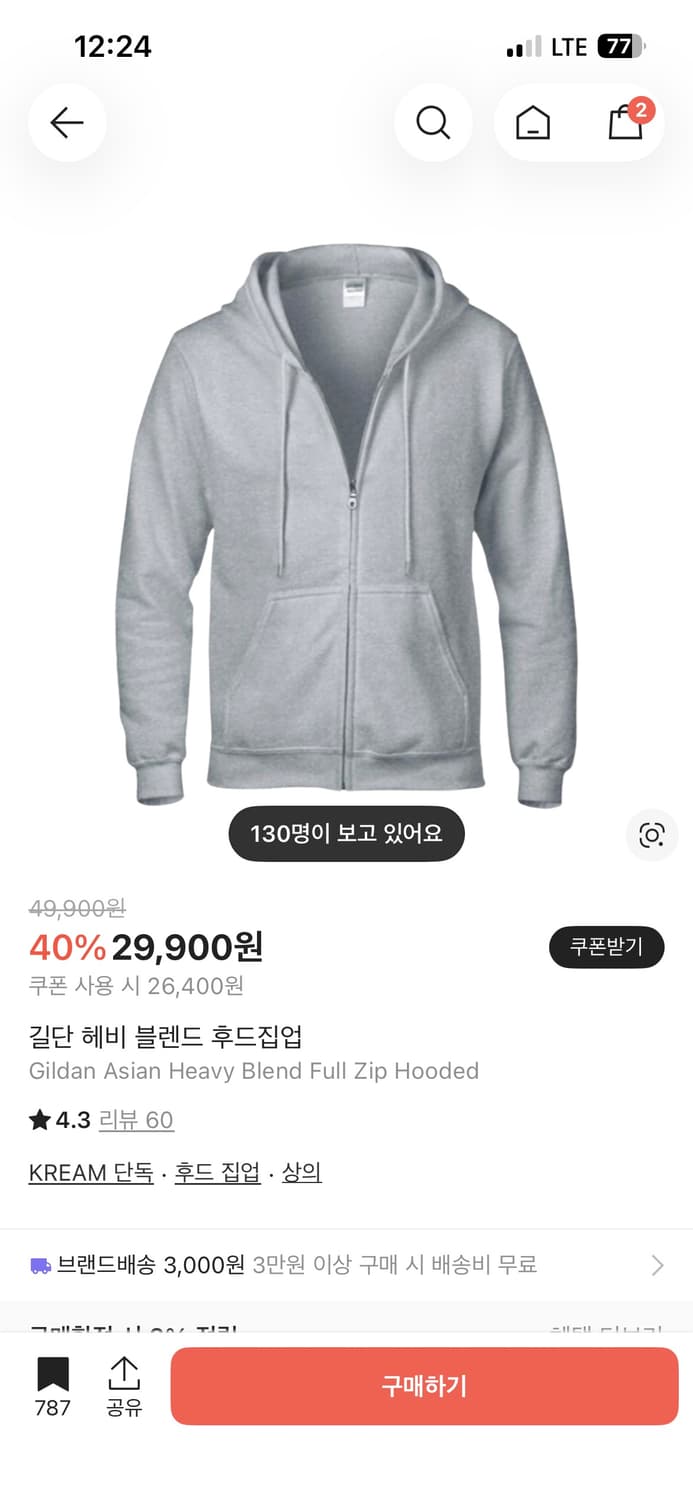Tap the 쿠폰받기 coupon button
The image size is (693, 1500).
[606, 947]
